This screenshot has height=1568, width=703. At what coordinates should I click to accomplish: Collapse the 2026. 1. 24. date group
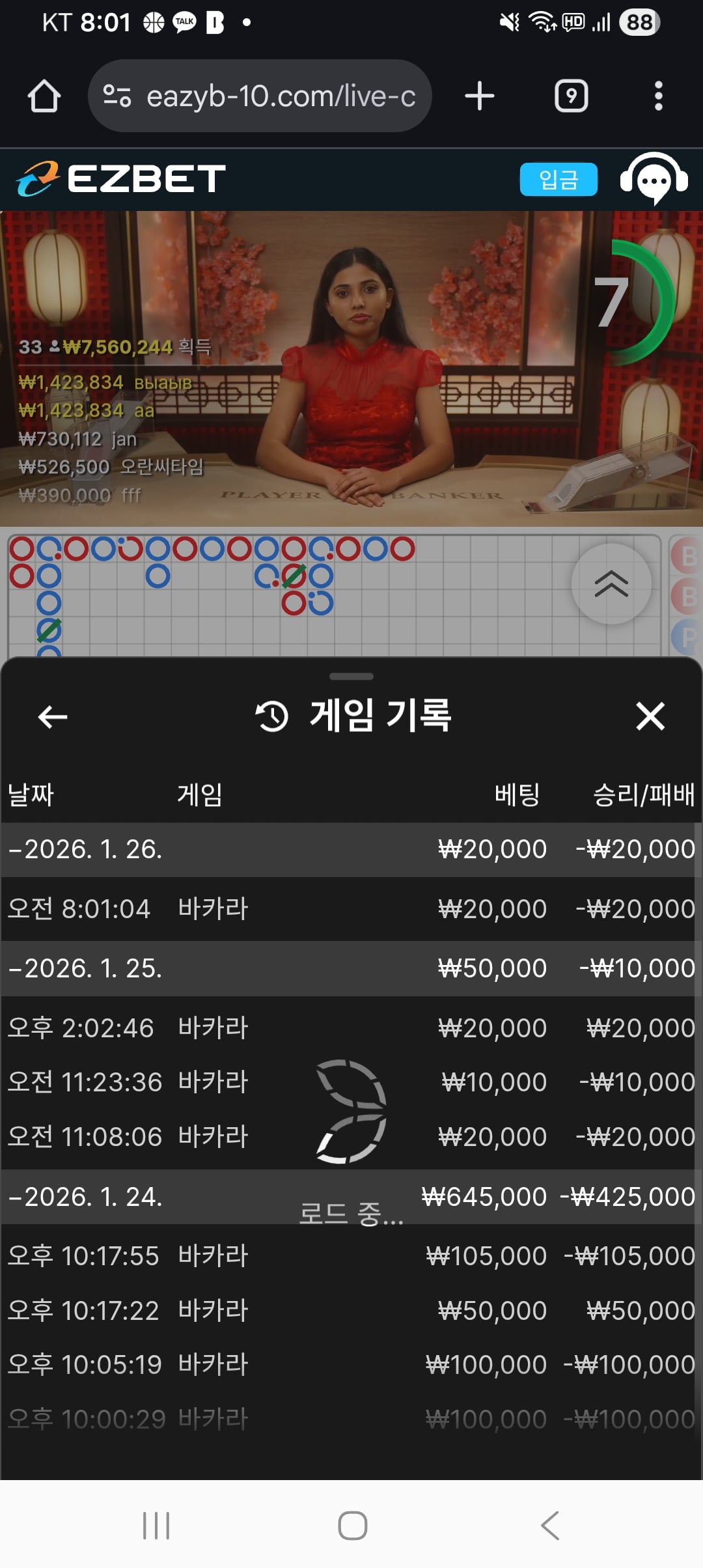(85, 1197)
